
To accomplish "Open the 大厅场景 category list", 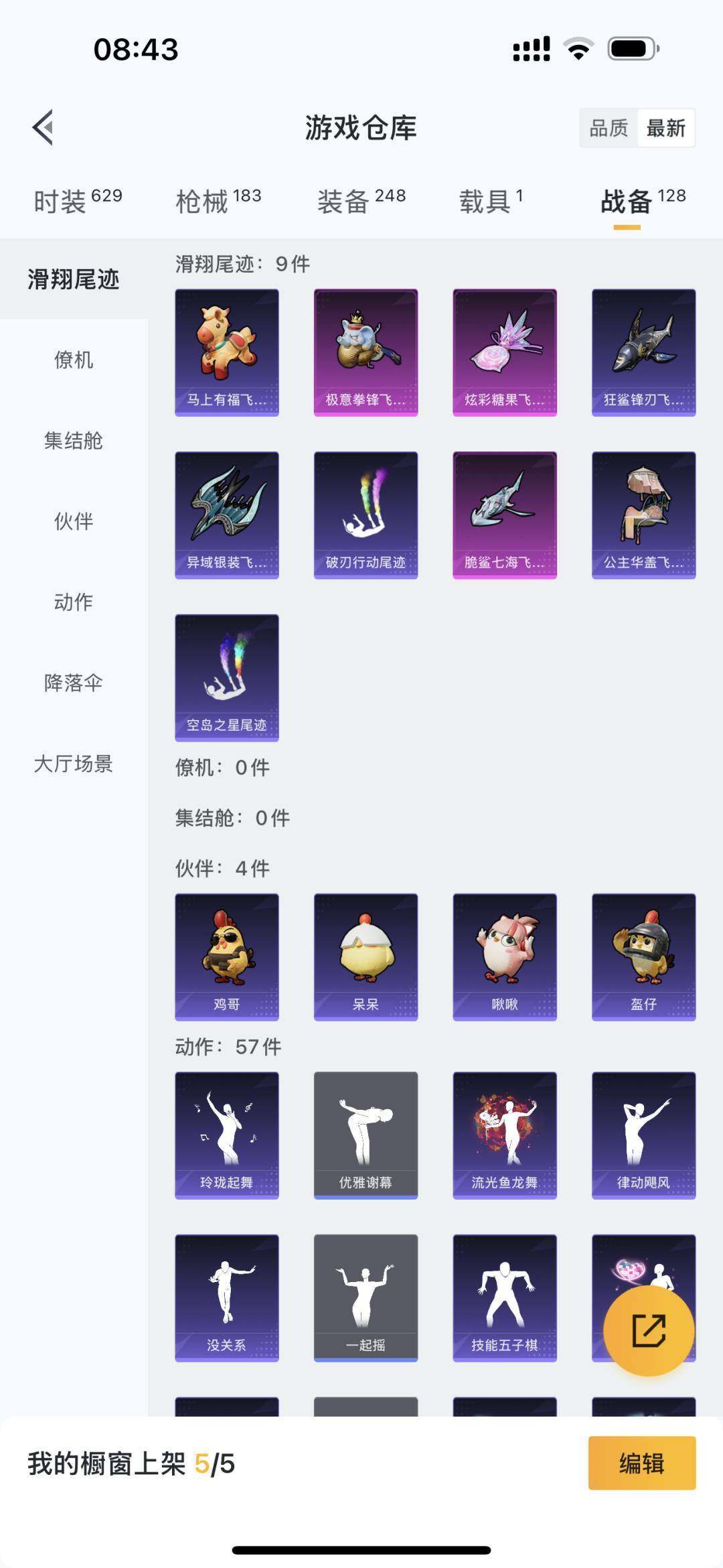I will [74, 764].
